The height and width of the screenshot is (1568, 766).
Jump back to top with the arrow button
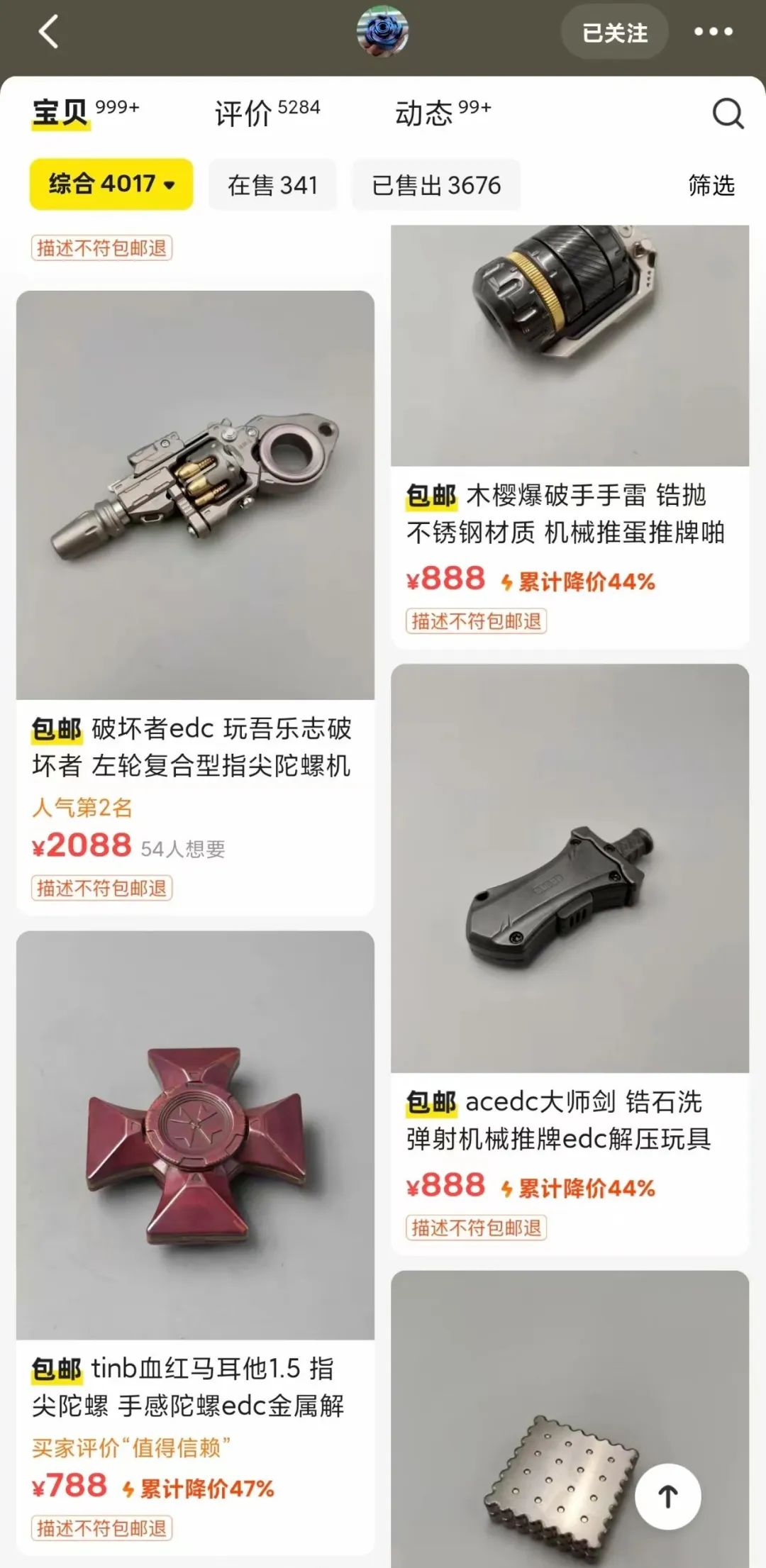coord(667,1496)
